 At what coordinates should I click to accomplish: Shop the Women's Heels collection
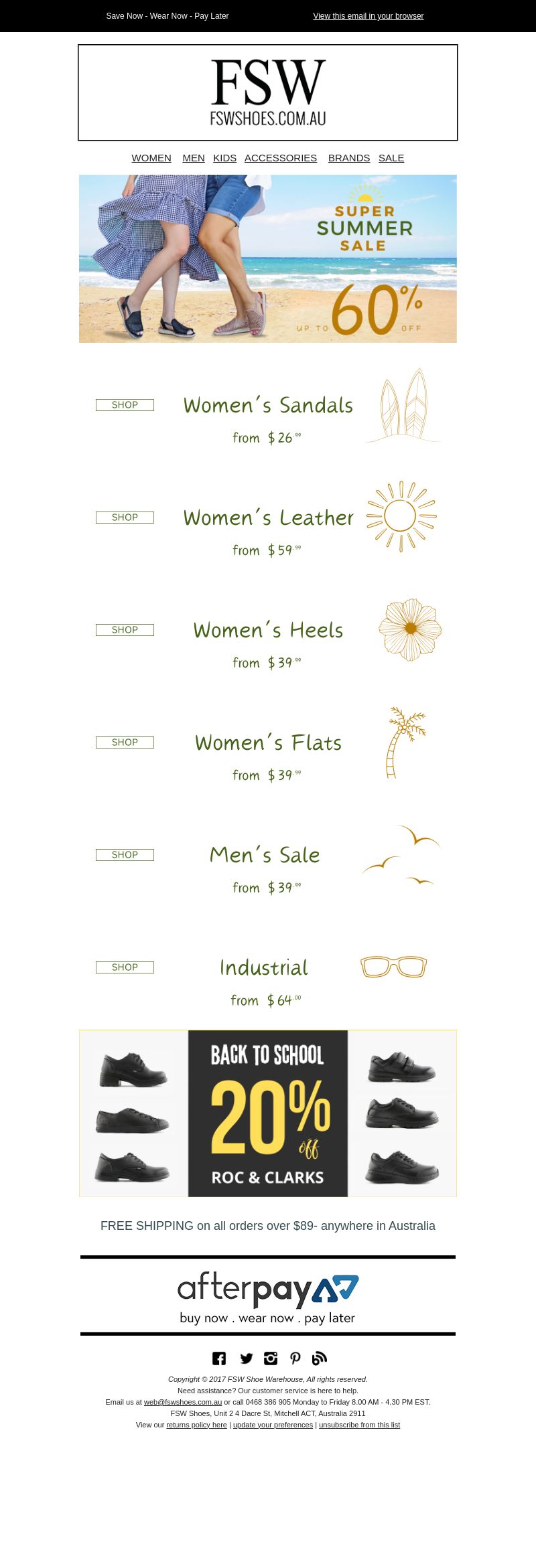click(x=125, y=630)
